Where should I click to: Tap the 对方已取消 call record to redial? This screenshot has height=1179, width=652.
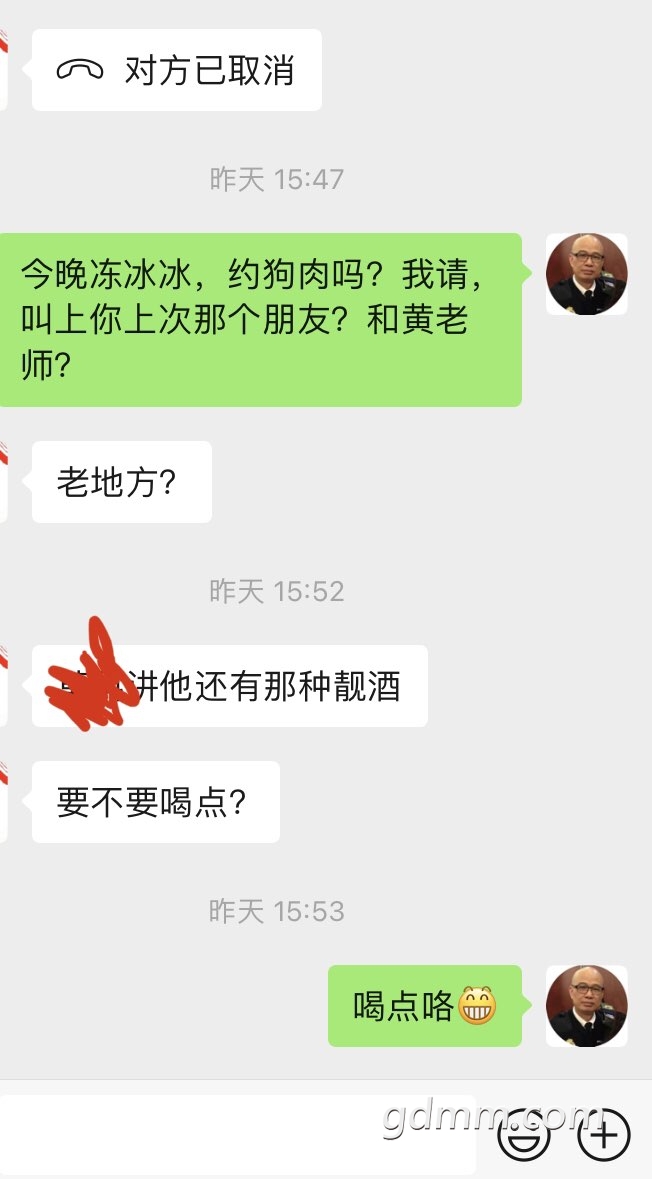click(x=177, y=70)
